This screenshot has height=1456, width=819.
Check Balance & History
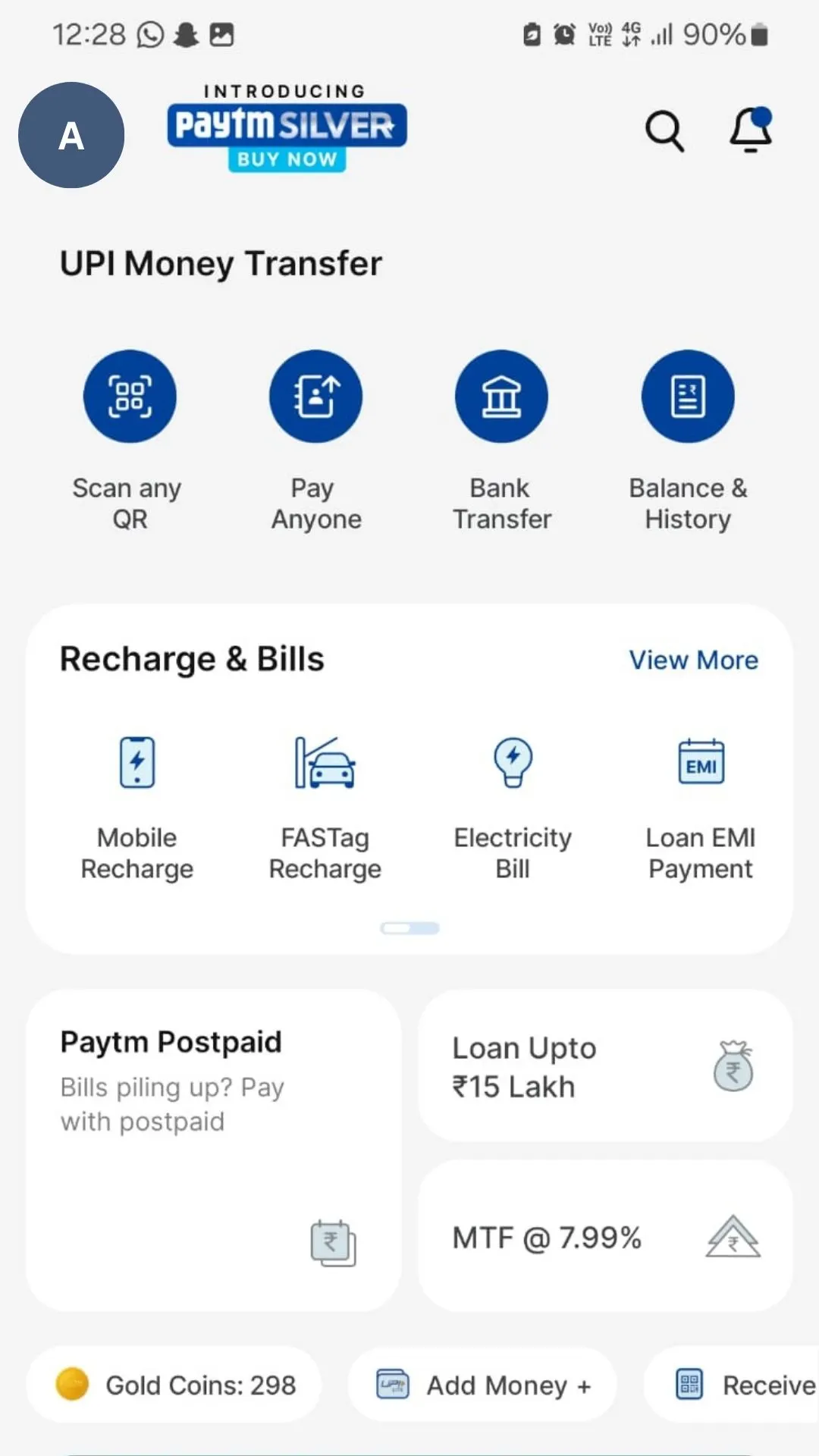[x=688, y=397]
